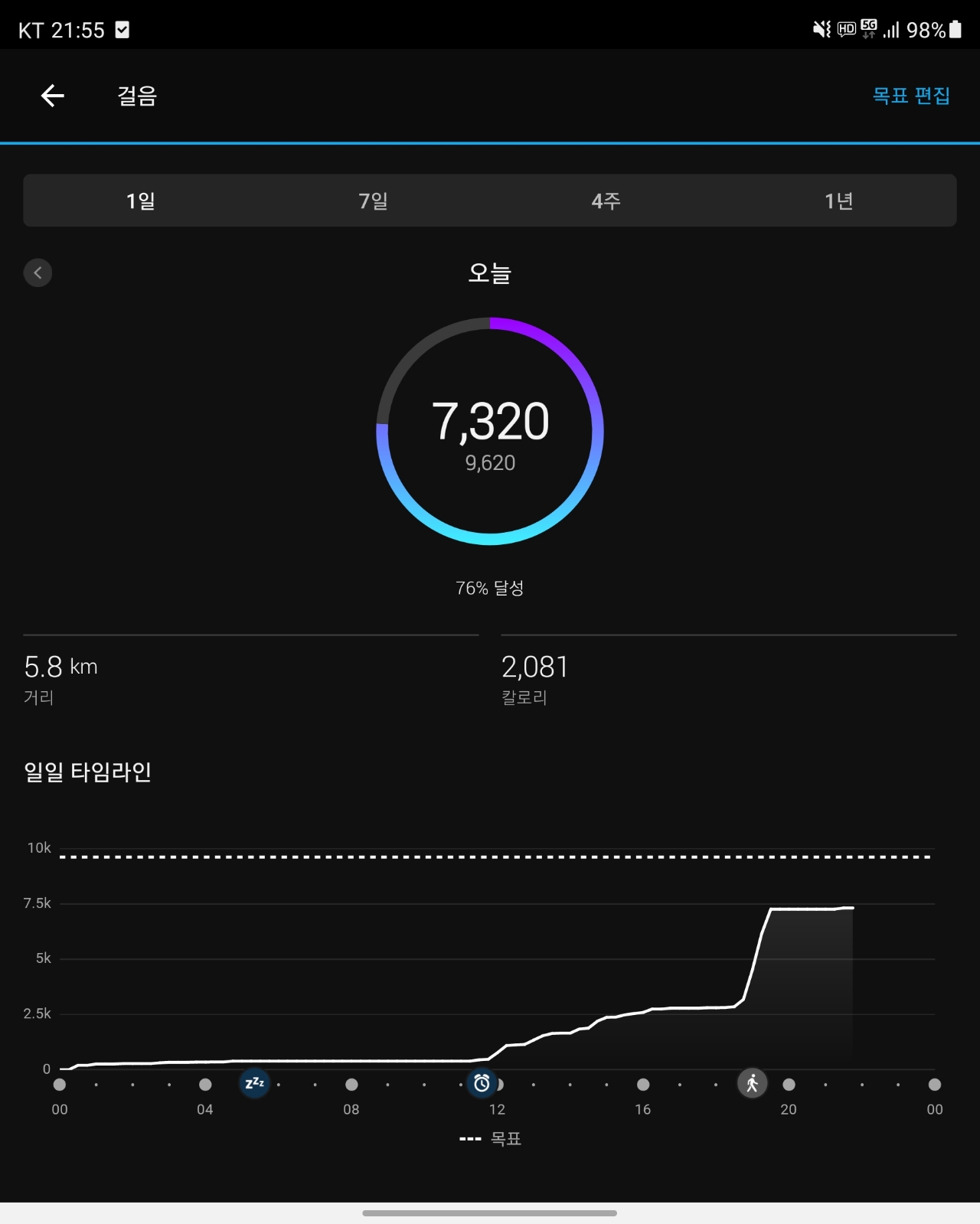The width and height of the screenshot is (980, 1224).
Task: Select the 1일 tab
Action: tap(140, 201)
